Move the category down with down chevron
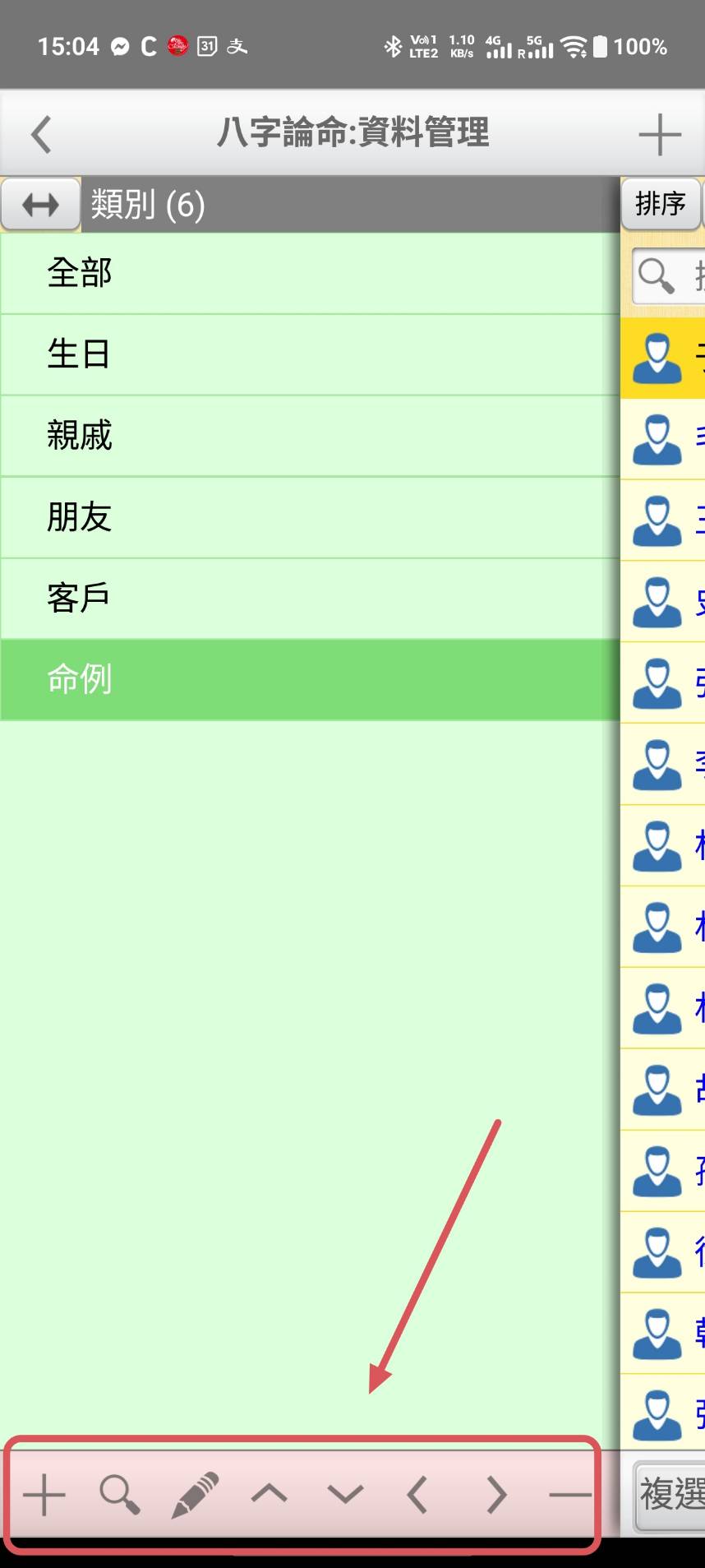This screenshot has width=705, height=1568. tap(345, 1494)
